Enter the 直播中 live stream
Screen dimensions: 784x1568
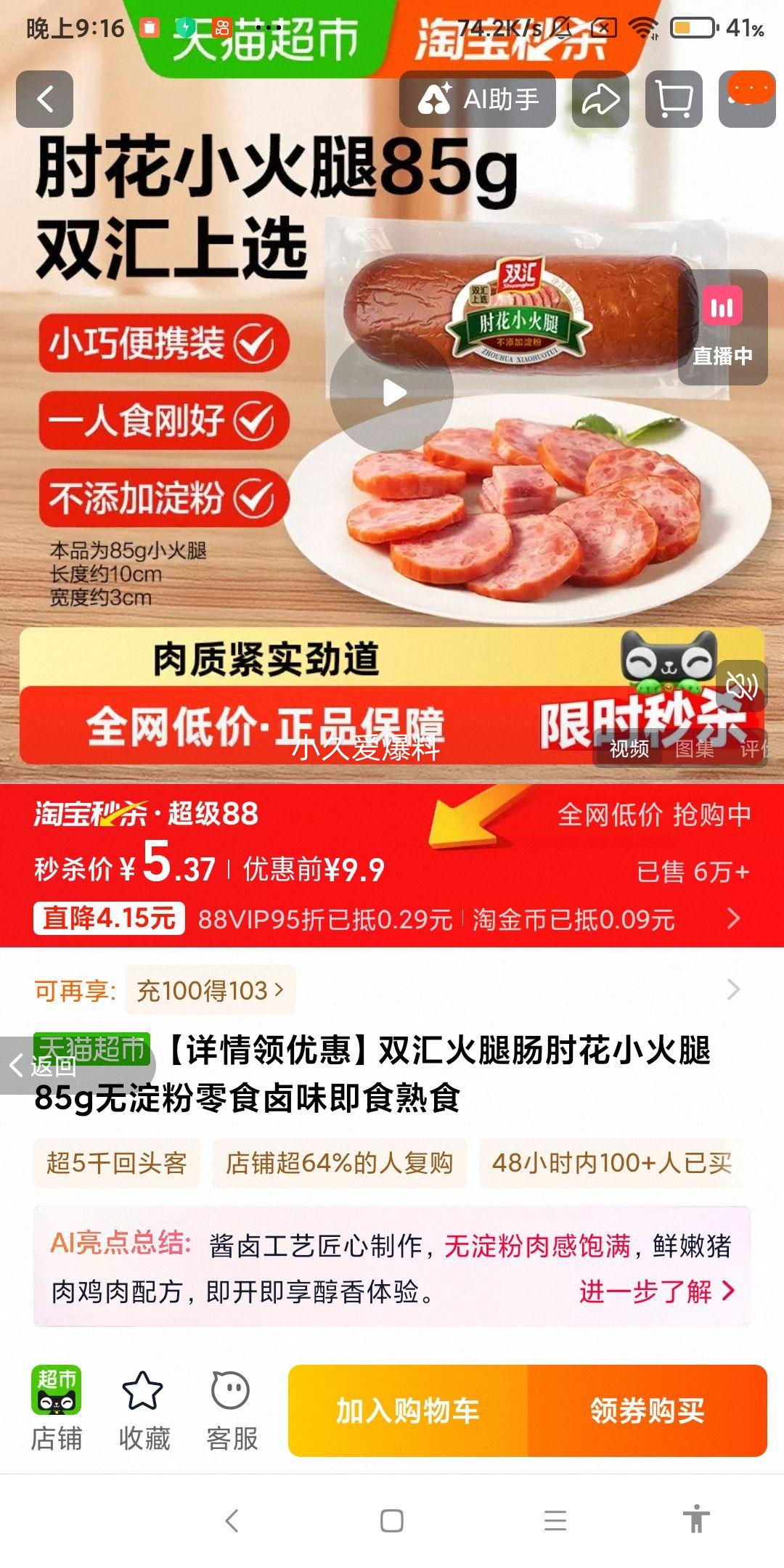click(x=722, y=327)
